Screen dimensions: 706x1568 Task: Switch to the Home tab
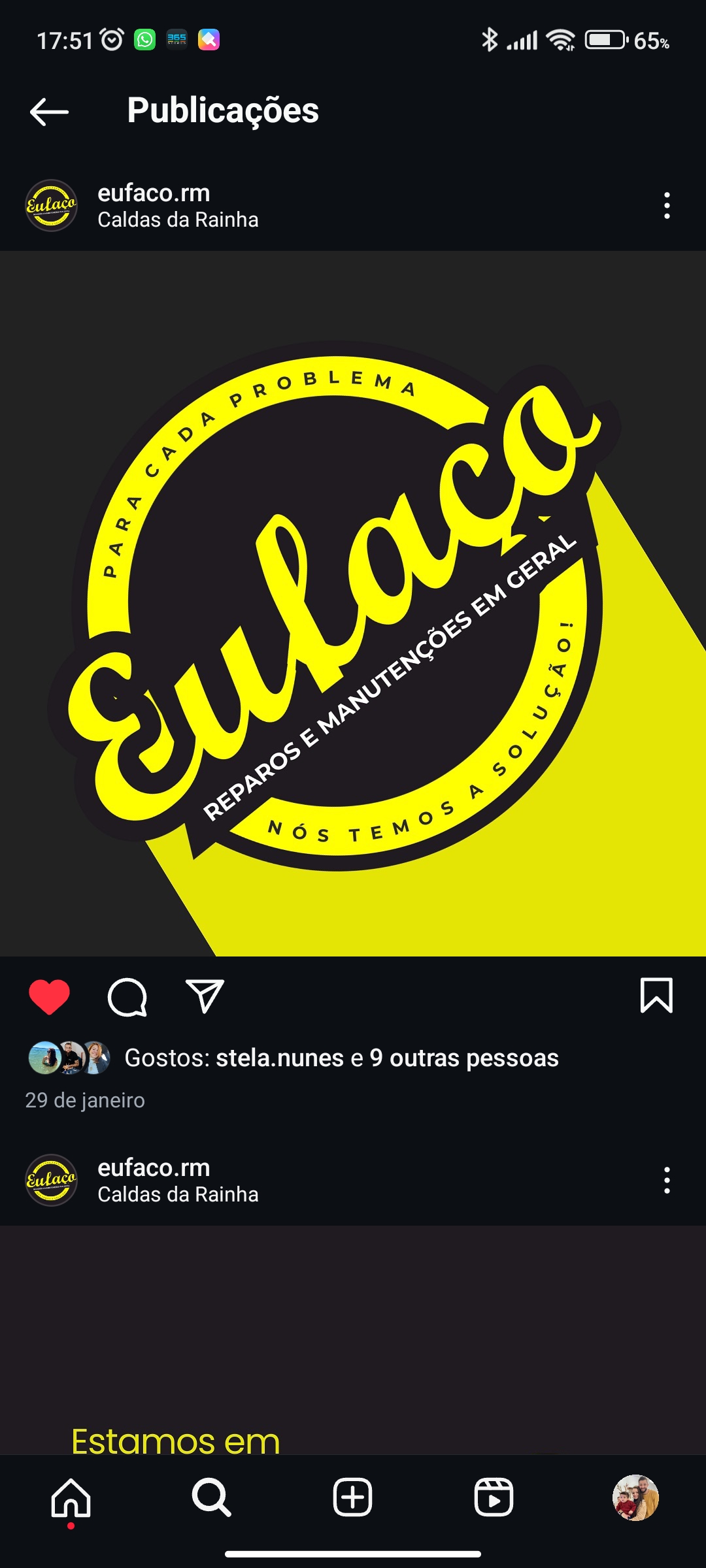[x=71, y=1497]
